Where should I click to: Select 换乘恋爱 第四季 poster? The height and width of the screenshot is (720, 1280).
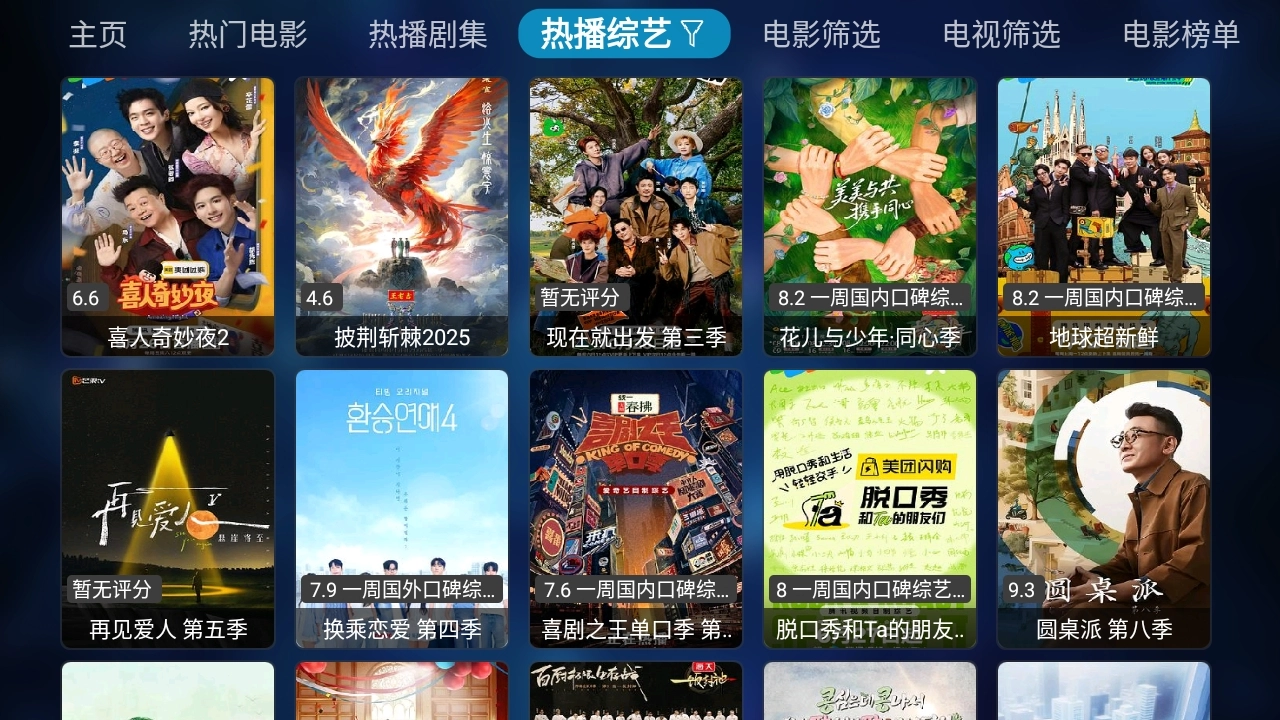(x=402, y=508)
